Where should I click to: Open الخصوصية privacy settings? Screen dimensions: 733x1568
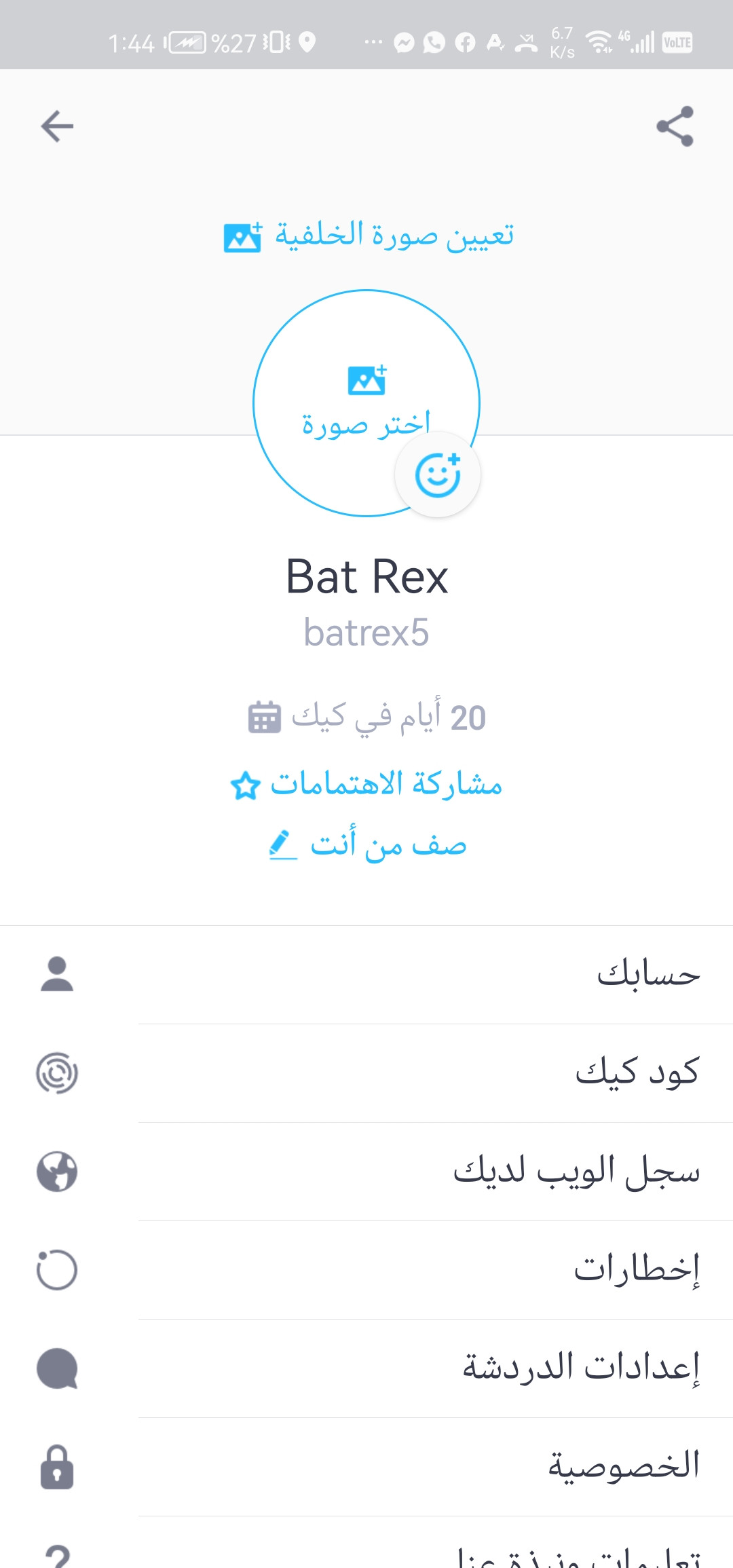point(434,1467)
